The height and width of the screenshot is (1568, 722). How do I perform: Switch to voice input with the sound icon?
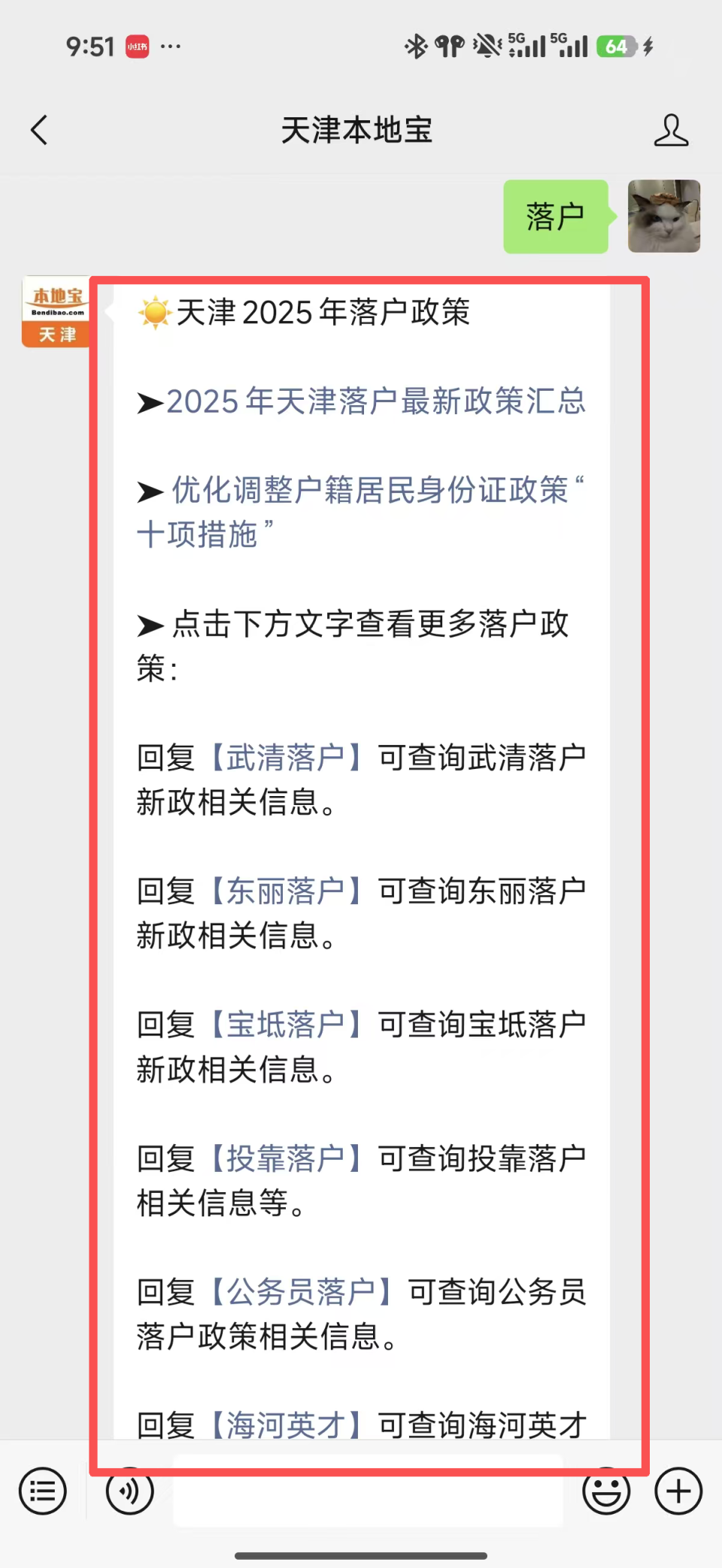click(x=129, y=1491)
